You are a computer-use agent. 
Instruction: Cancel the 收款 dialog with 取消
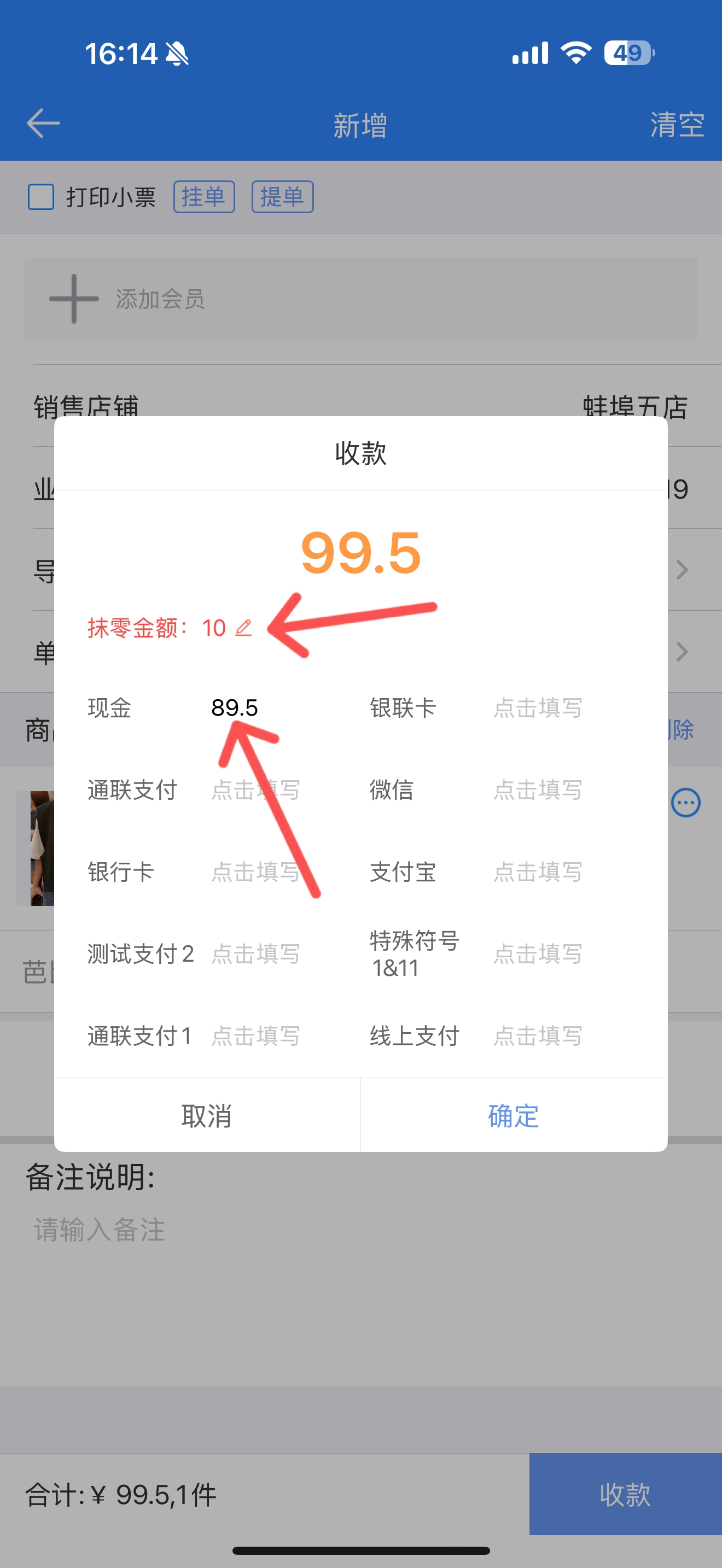point(207,1116)
